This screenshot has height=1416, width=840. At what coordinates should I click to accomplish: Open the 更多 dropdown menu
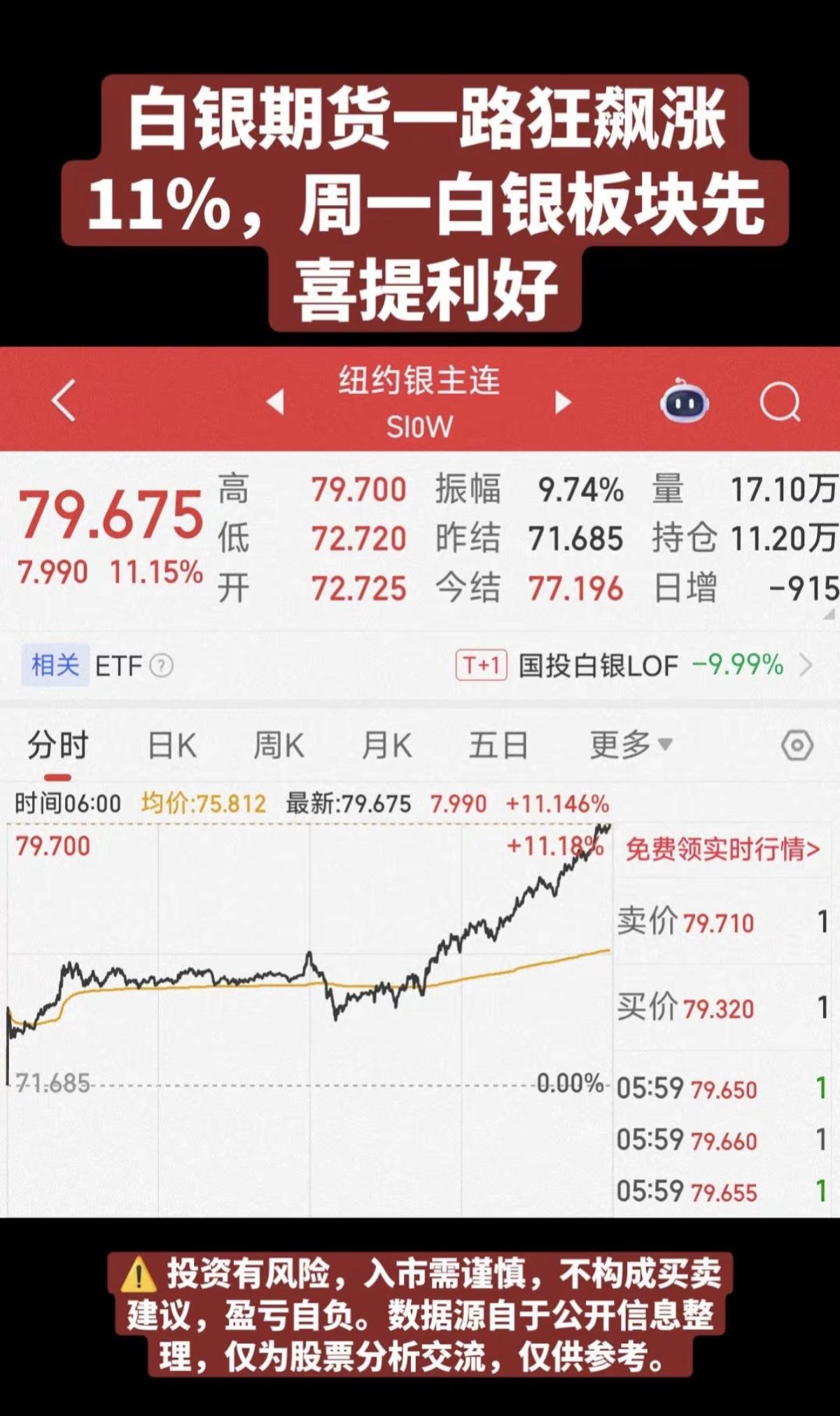[x=629, y=745]
